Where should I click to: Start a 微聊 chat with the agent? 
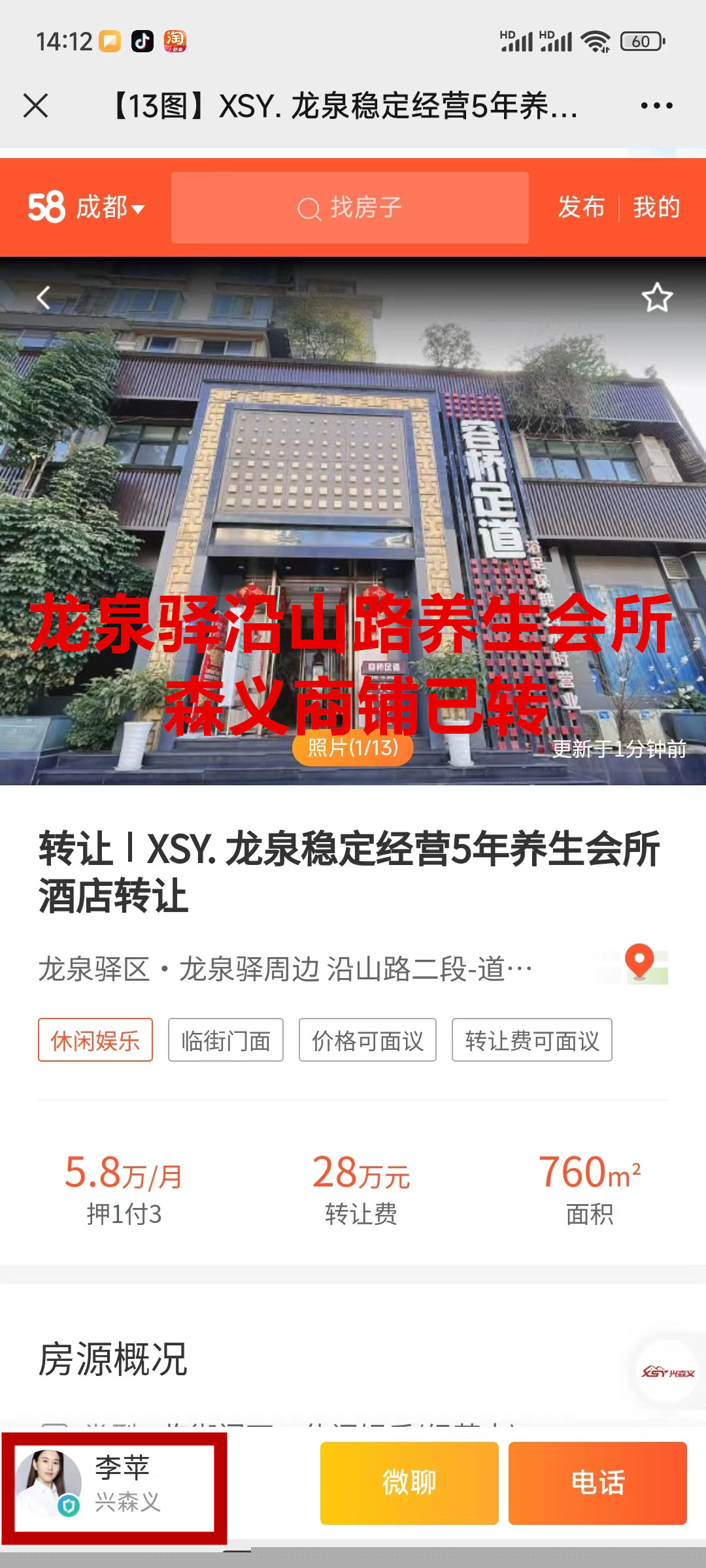409,1483
